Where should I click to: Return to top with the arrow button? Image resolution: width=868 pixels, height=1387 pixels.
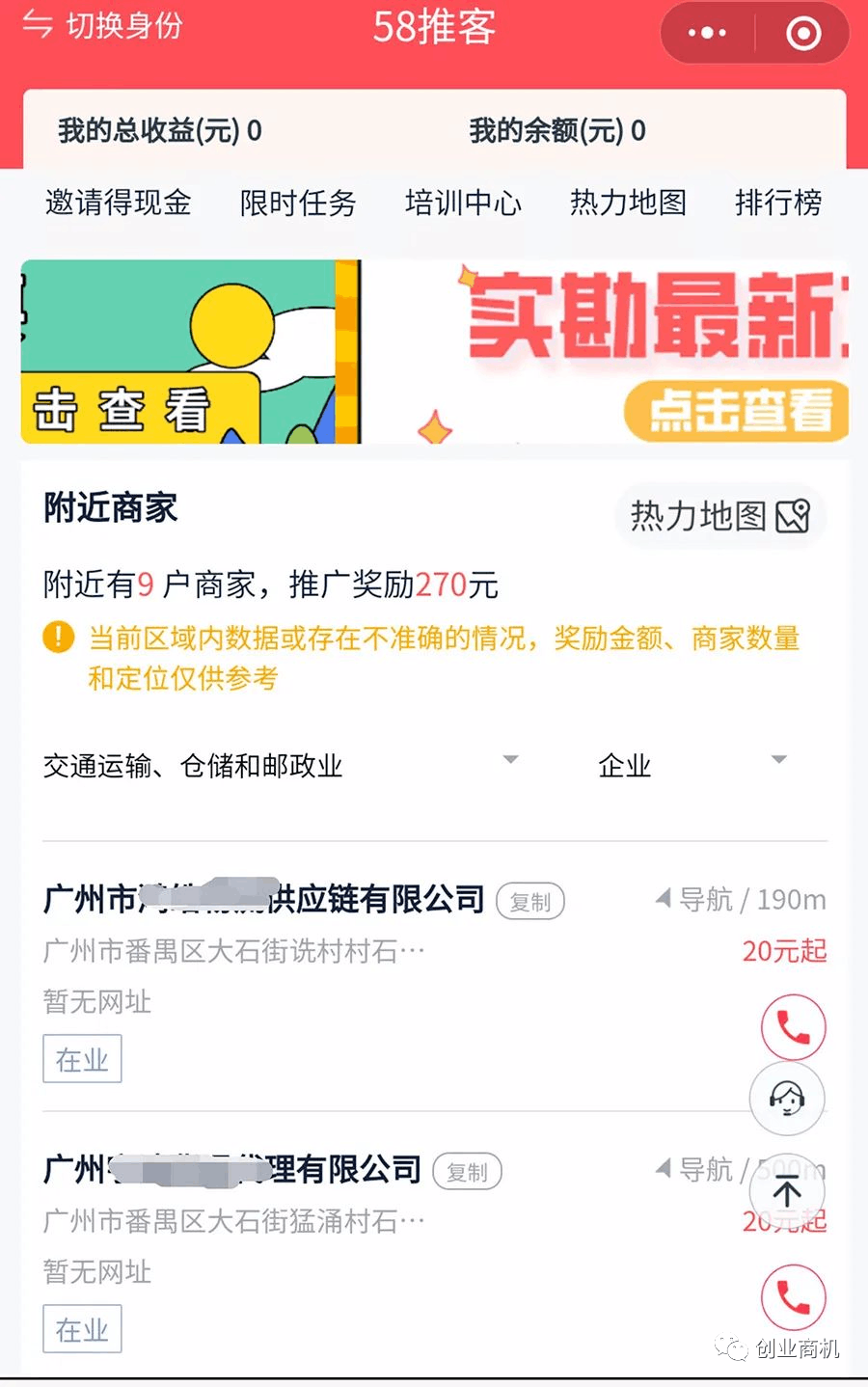(x=787, y=1192)
